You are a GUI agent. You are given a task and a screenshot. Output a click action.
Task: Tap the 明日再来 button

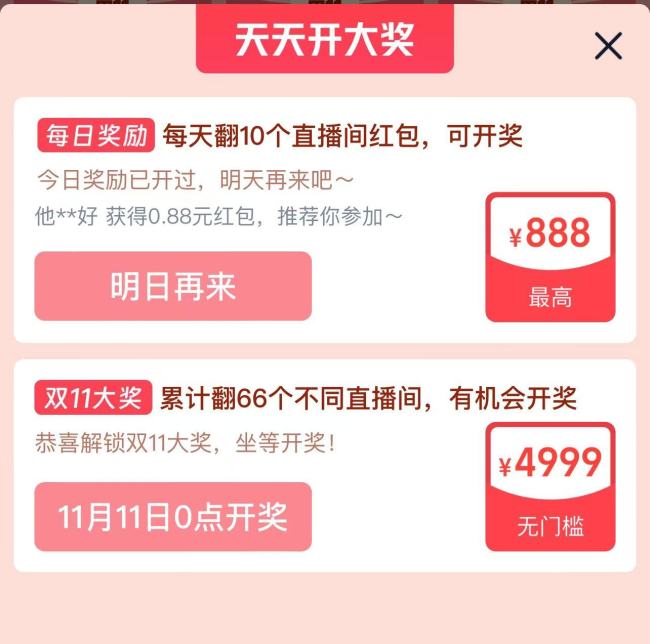tap(173, 286)
